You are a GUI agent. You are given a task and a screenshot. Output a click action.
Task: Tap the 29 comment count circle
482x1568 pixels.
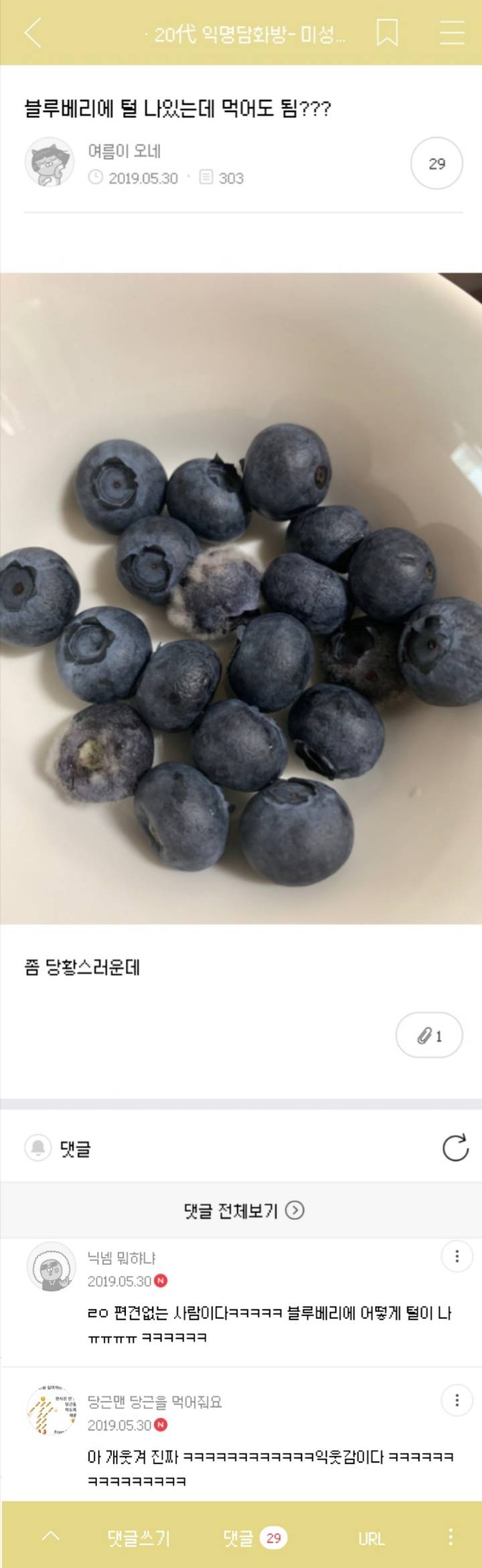[436, 164]
